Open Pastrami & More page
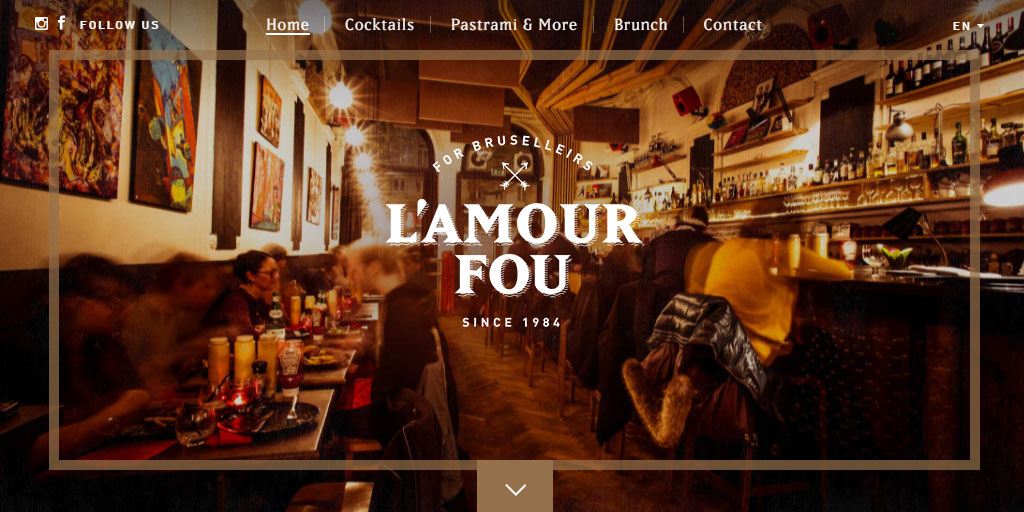 click(513, 25)
